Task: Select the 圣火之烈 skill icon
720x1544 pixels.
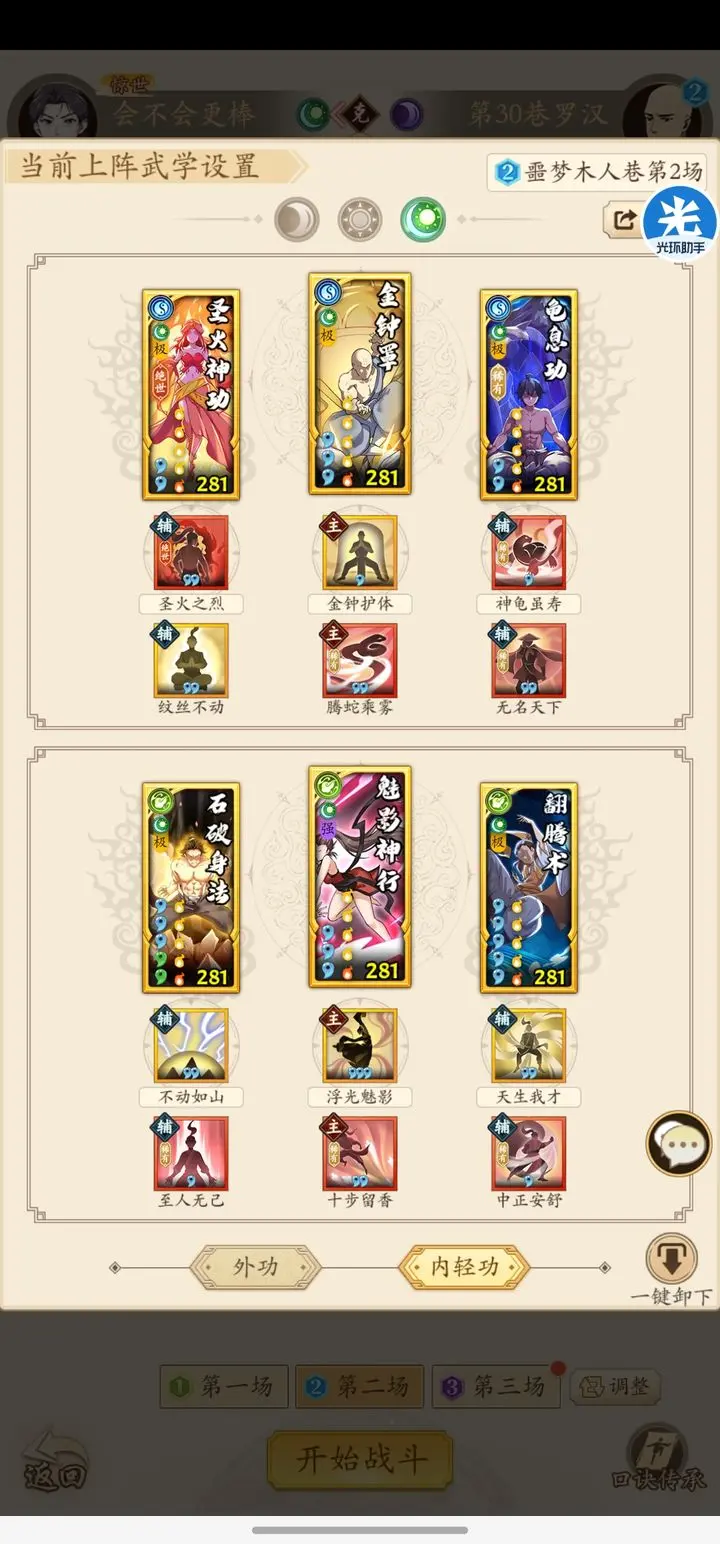Action: point(191,553)
